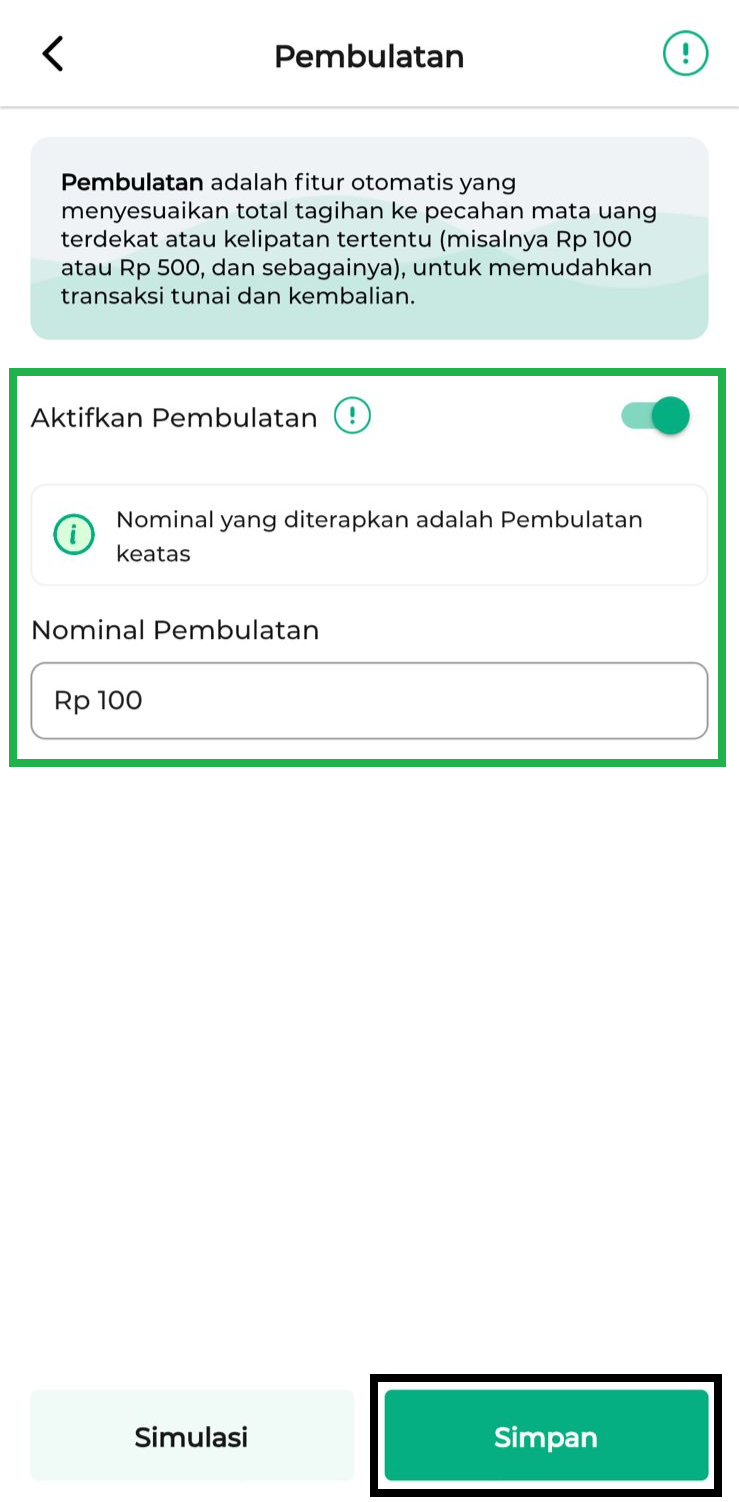739x1502 pixels.
Task: Disable the Aktifkan Pembulatan switch
Action: pos(657,416)
